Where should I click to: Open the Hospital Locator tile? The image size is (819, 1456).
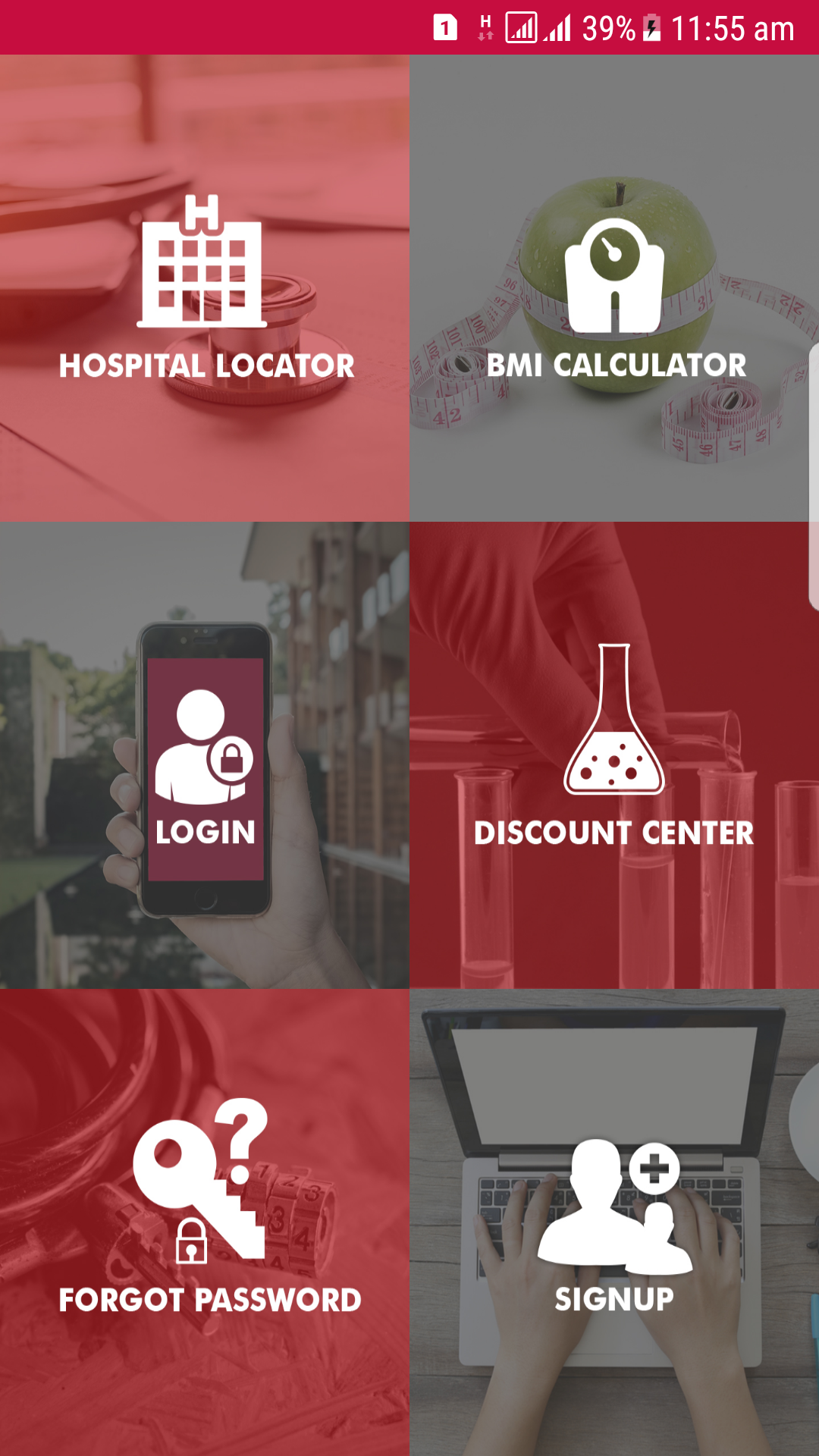tap(205, 288)
